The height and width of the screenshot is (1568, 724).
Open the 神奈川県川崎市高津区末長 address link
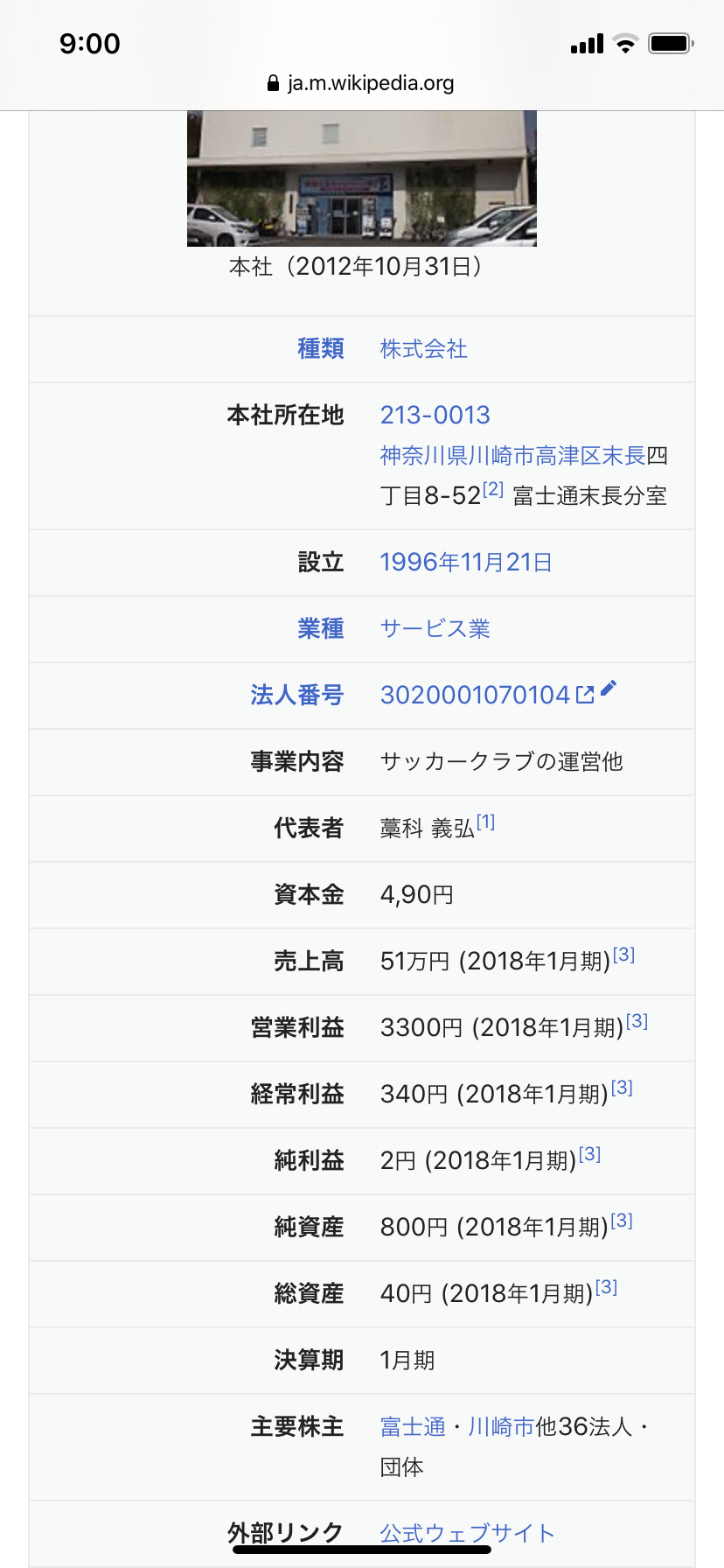pyautogui.click(x=512, y=455)
